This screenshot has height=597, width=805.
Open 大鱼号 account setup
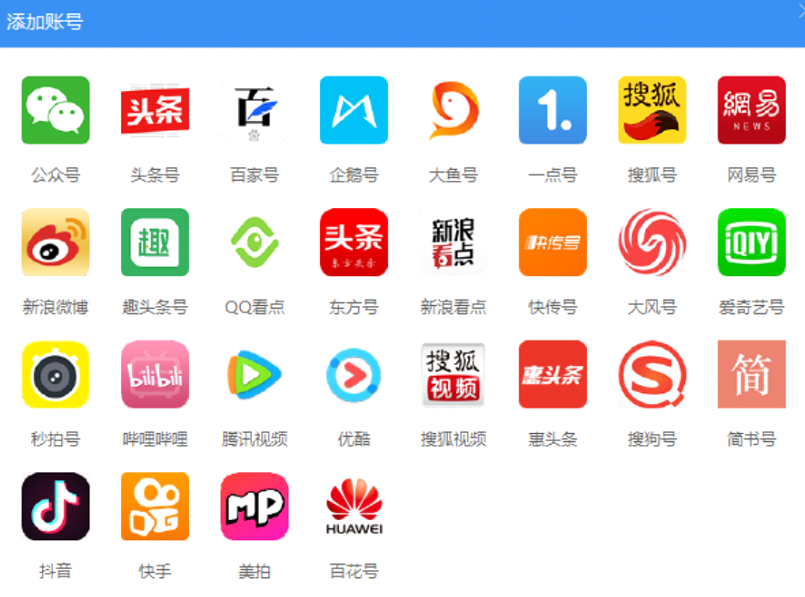coord(453,110)
